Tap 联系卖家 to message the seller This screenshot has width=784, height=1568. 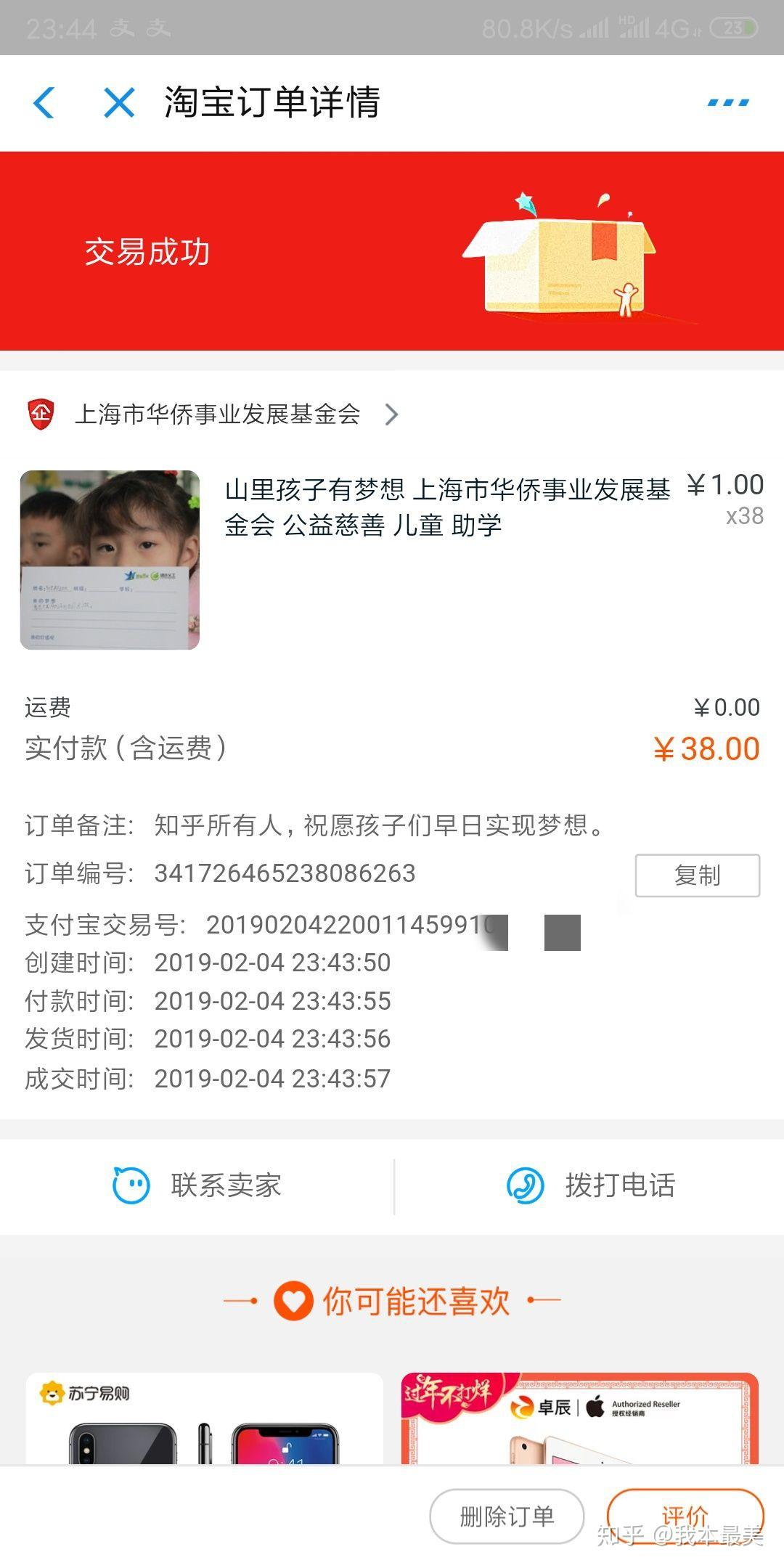pos(197,1185)
